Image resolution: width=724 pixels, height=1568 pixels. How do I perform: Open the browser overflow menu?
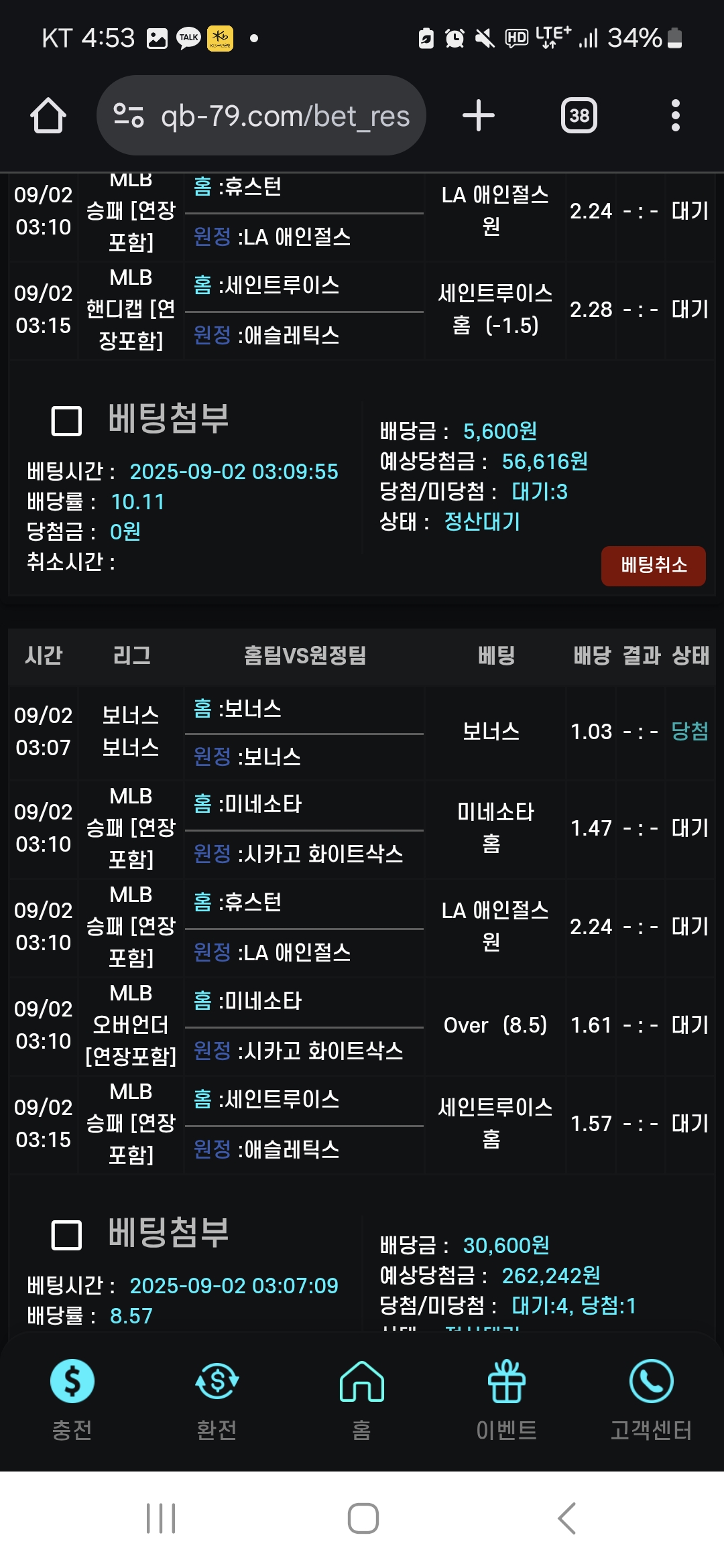point(676,115)
